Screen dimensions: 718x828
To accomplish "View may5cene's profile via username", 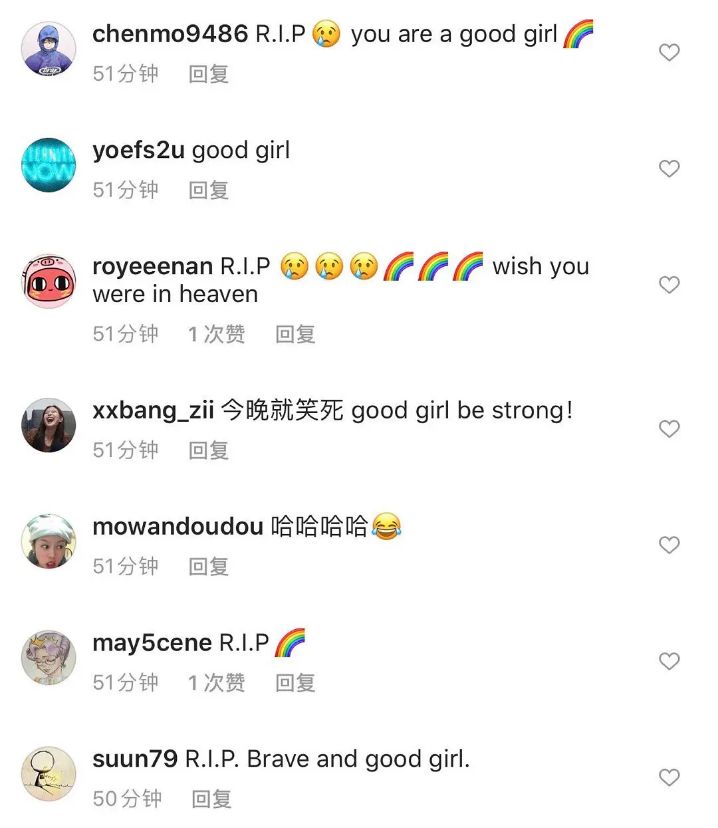I will 152,642.
